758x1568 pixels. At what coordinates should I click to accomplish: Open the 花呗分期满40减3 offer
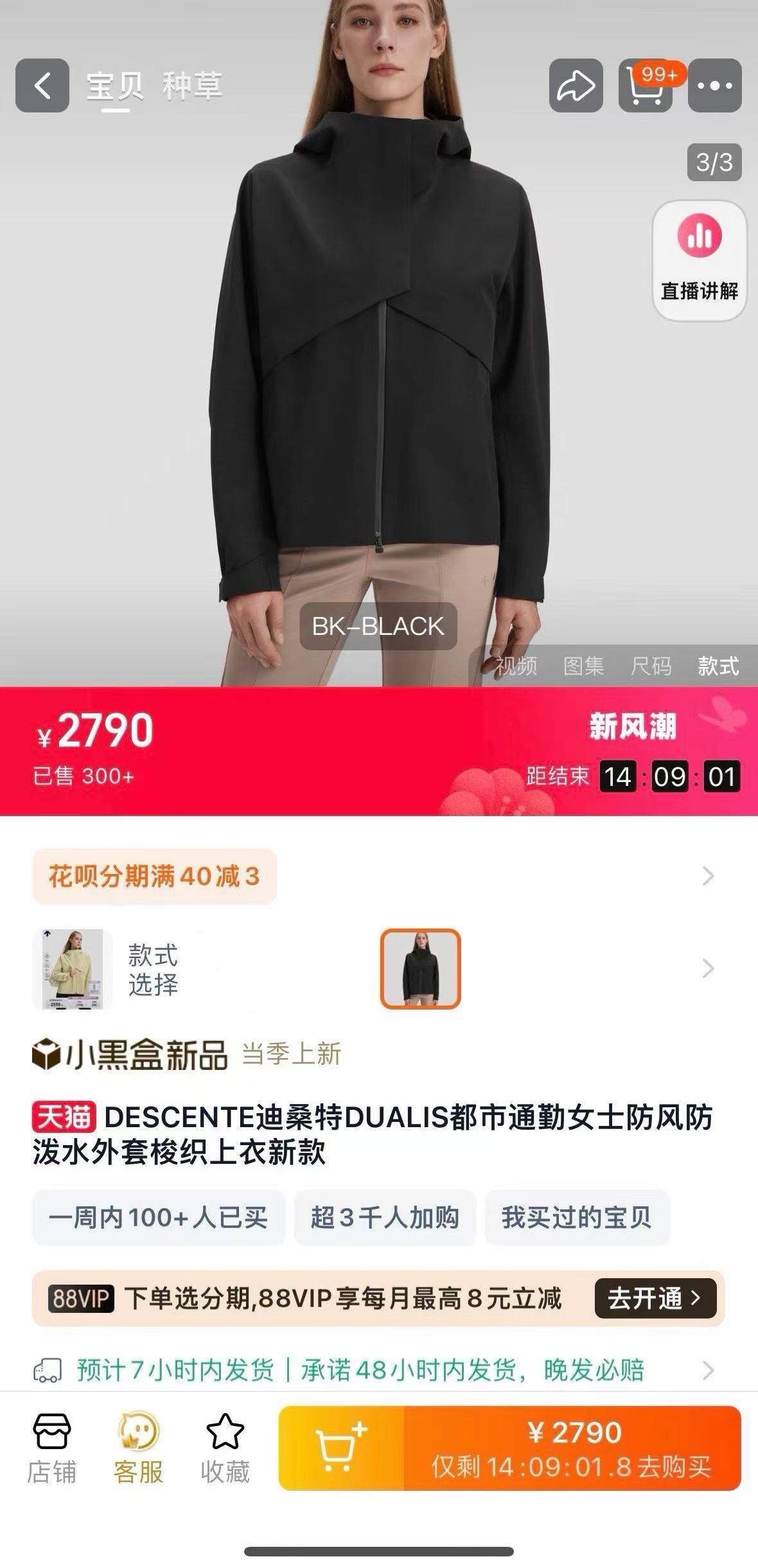[154, 876]
